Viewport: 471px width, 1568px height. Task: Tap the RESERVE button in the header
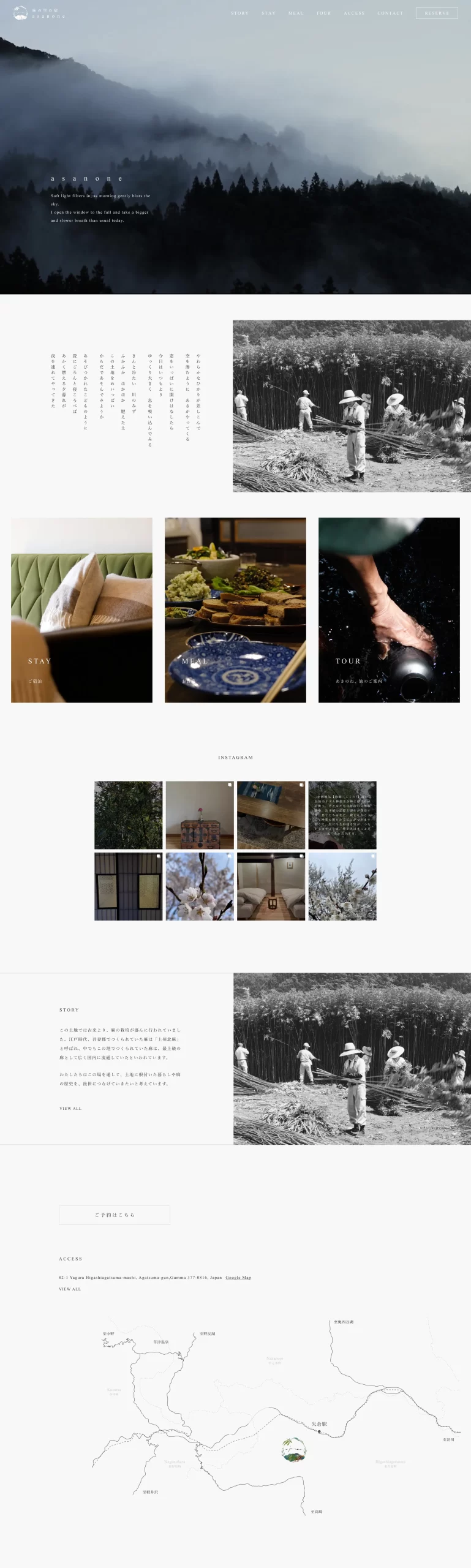coord(437,13)
